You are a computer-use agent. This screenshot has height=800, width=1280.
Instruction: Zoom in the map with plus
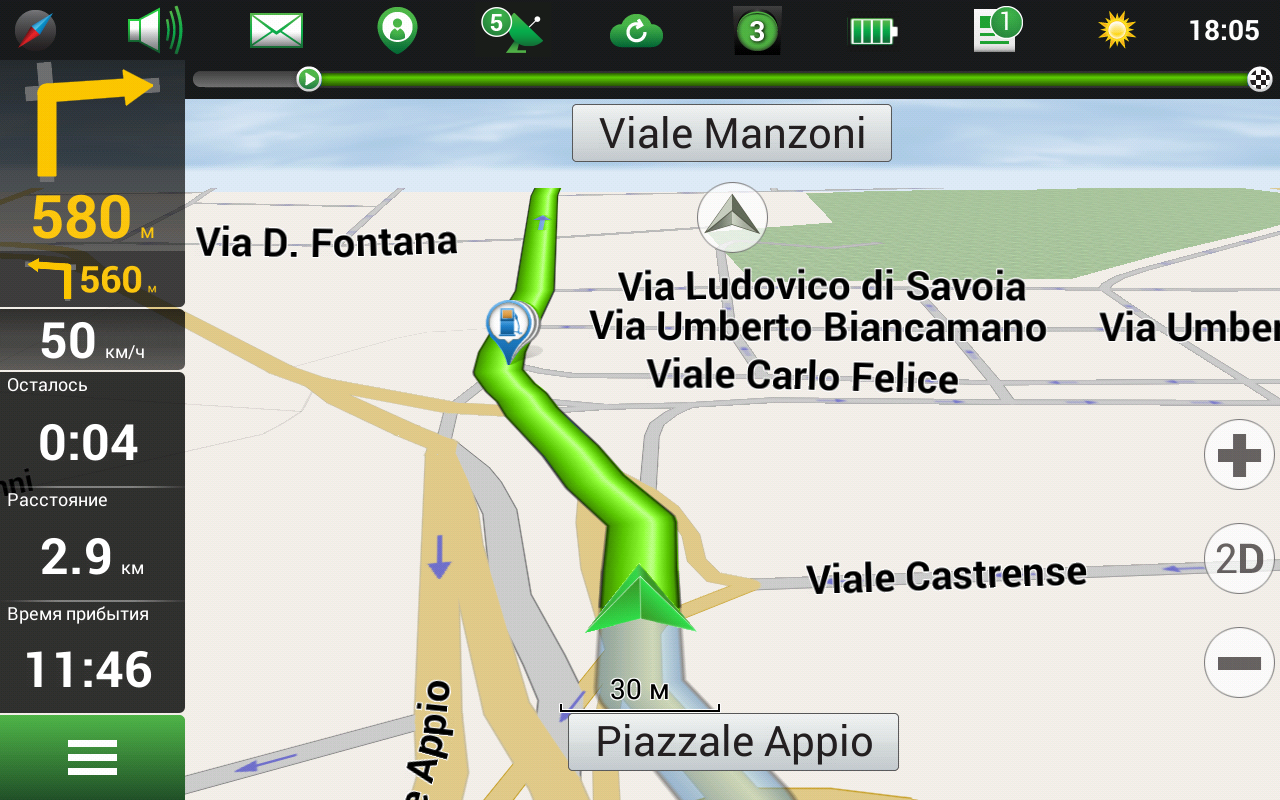(1239, 455)
